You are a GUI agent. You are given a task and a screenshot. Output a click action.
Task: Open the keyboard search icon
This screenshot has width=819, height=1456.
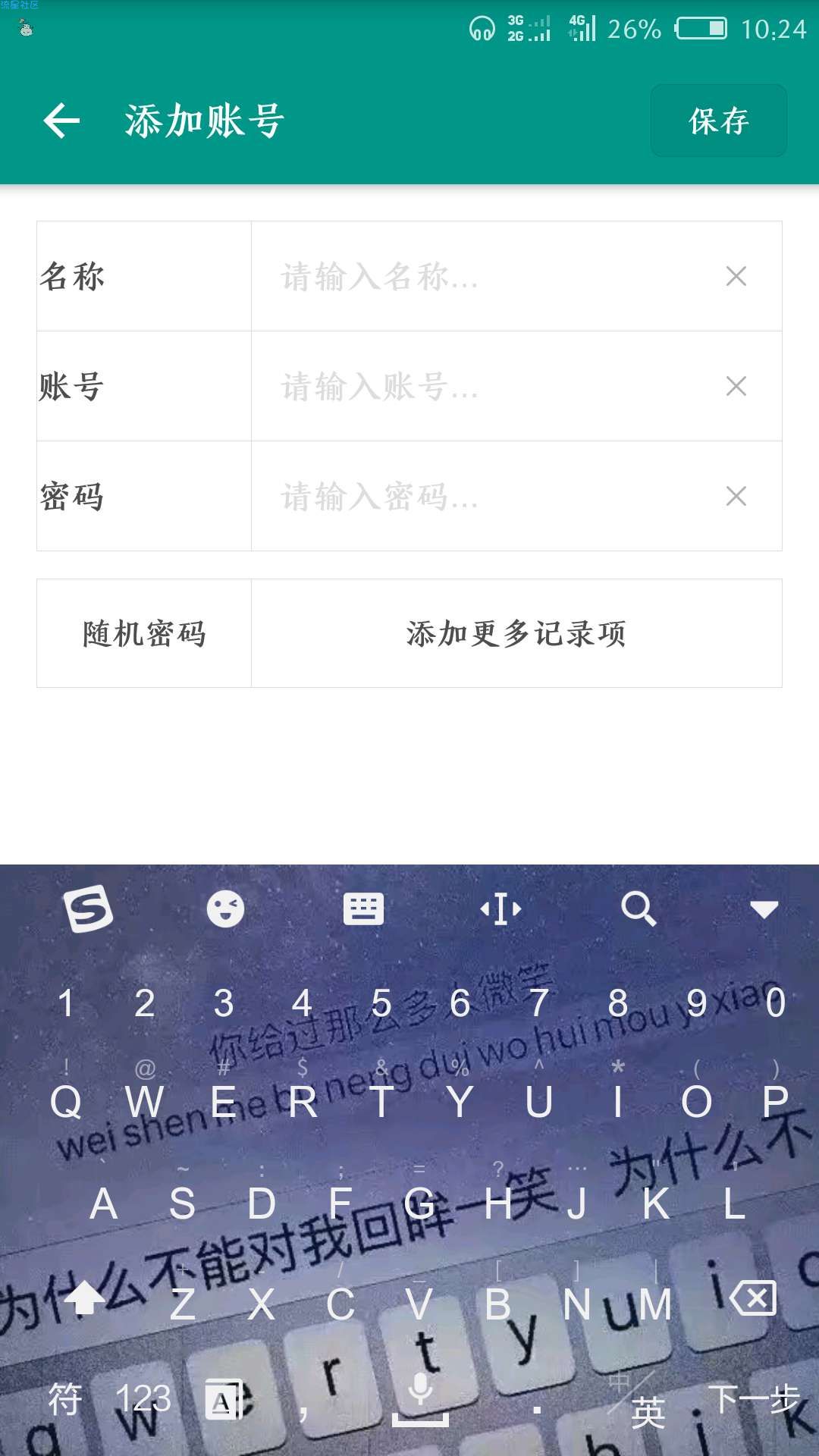(x=639, y=908)
